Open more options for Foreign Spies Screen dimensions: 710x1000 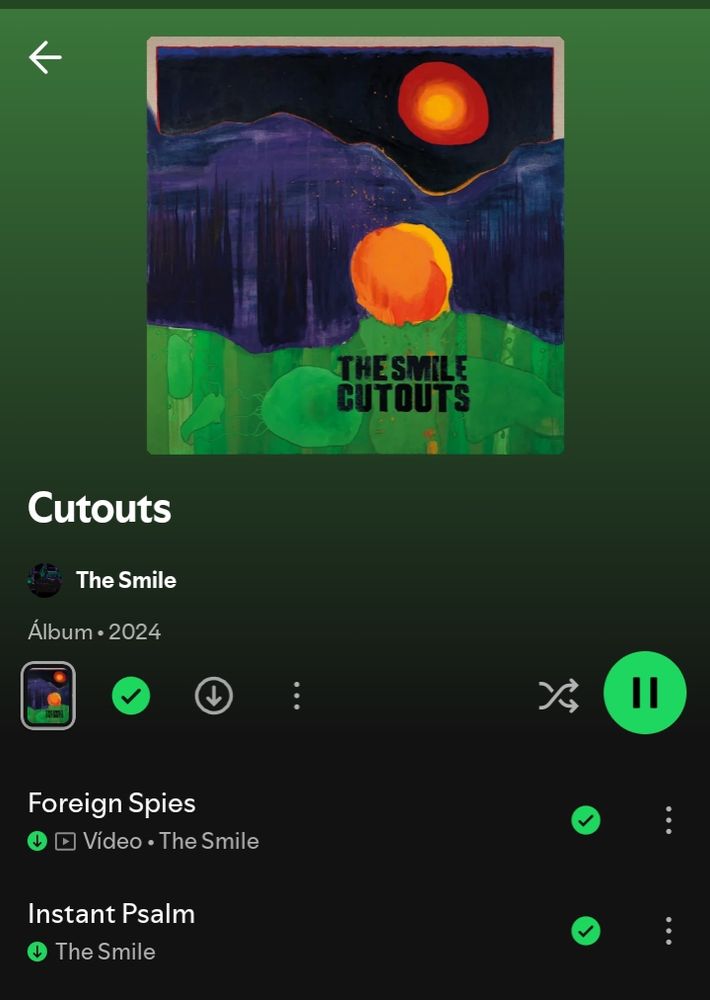click(669, 821)
